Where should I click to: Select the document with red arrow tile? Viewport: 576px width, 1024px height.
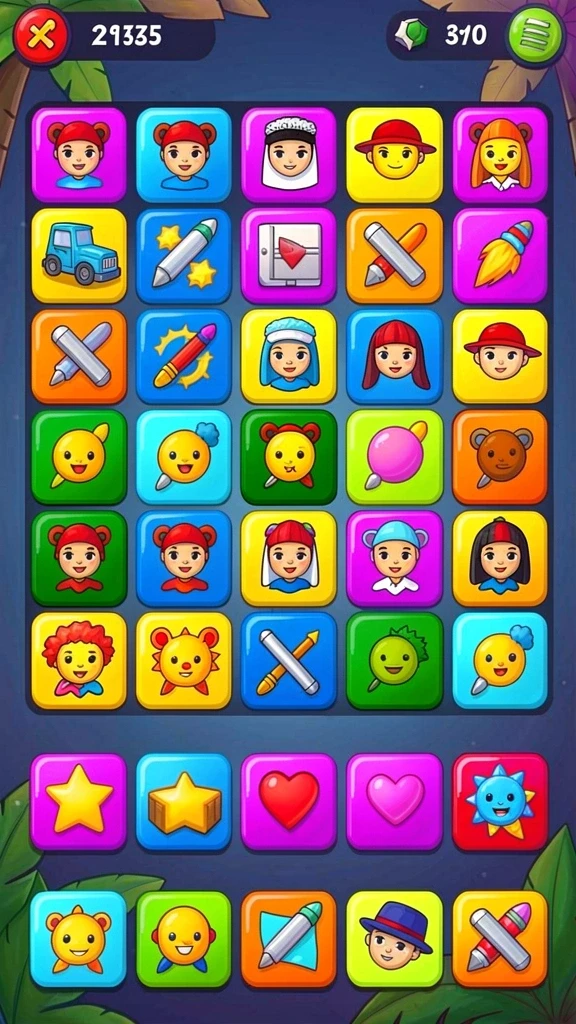pyautogui.click(x=289, y=255)
